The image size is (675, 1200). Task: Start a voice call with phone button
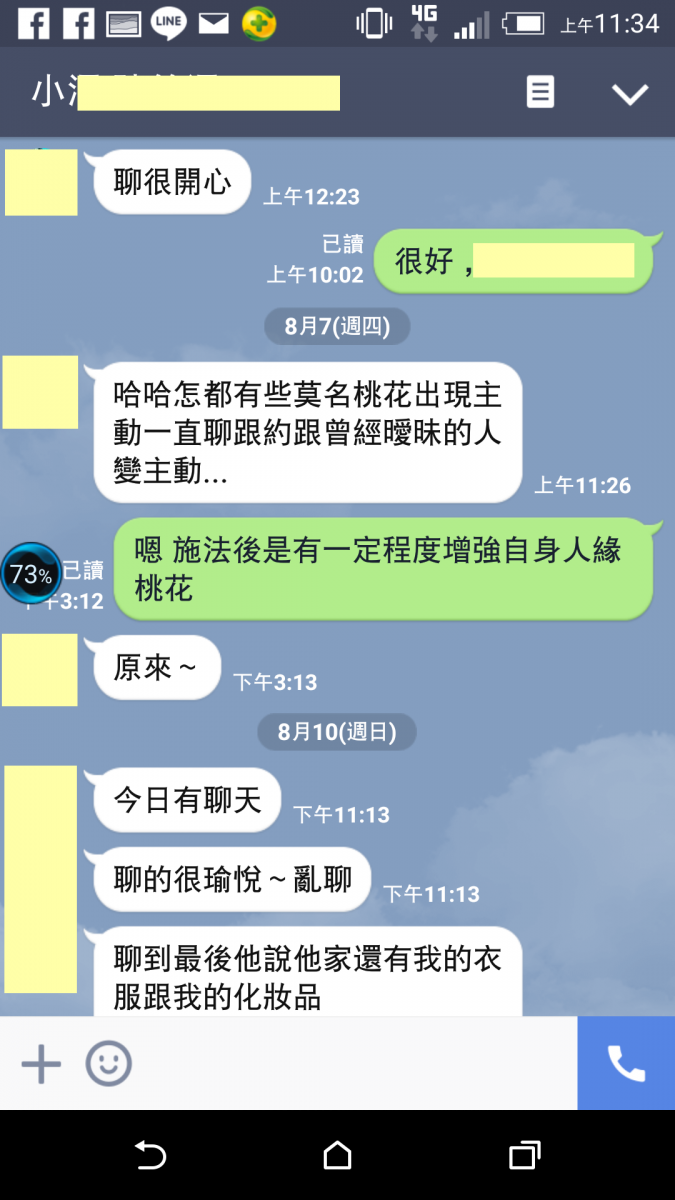[x=626, y=1064]
